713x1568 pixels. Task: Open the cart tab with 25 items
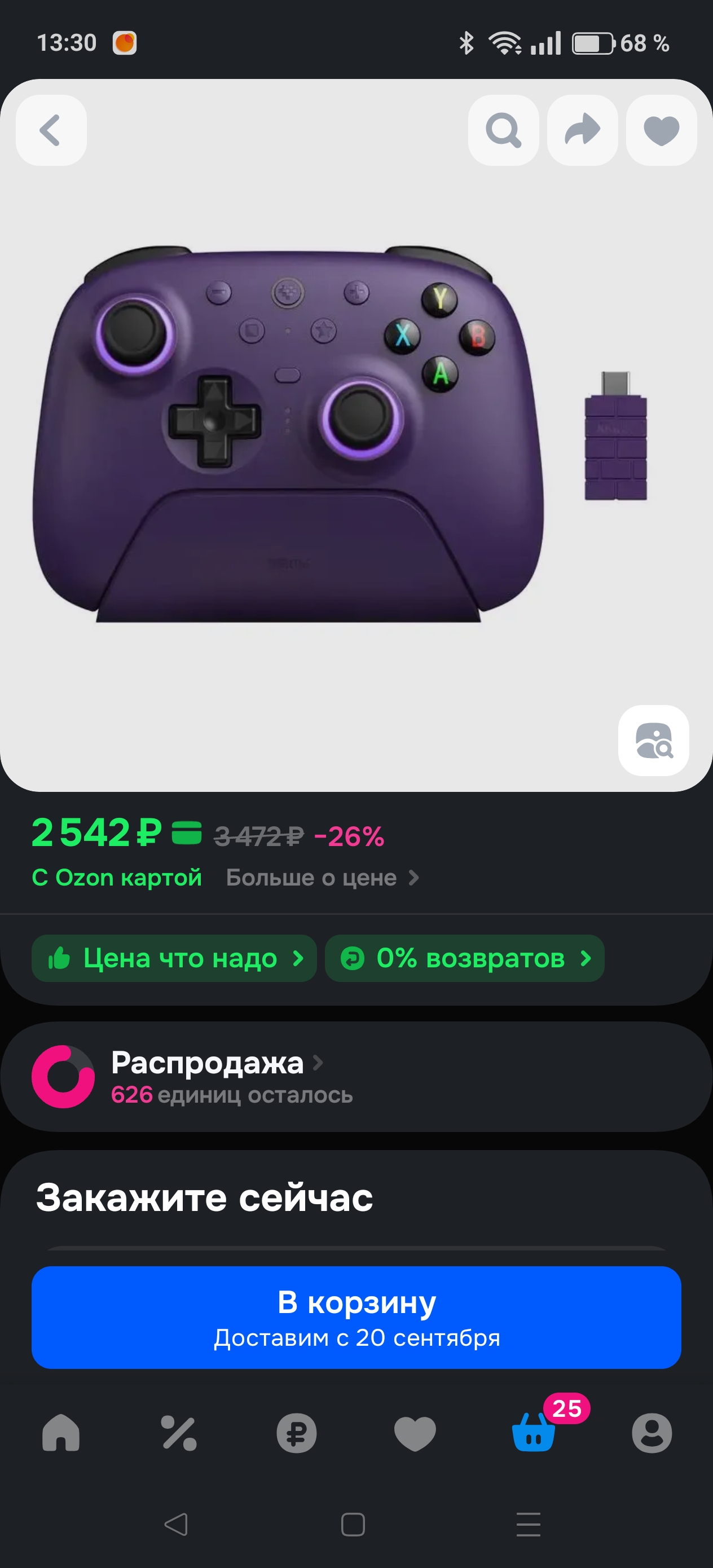click(534, 1433)
